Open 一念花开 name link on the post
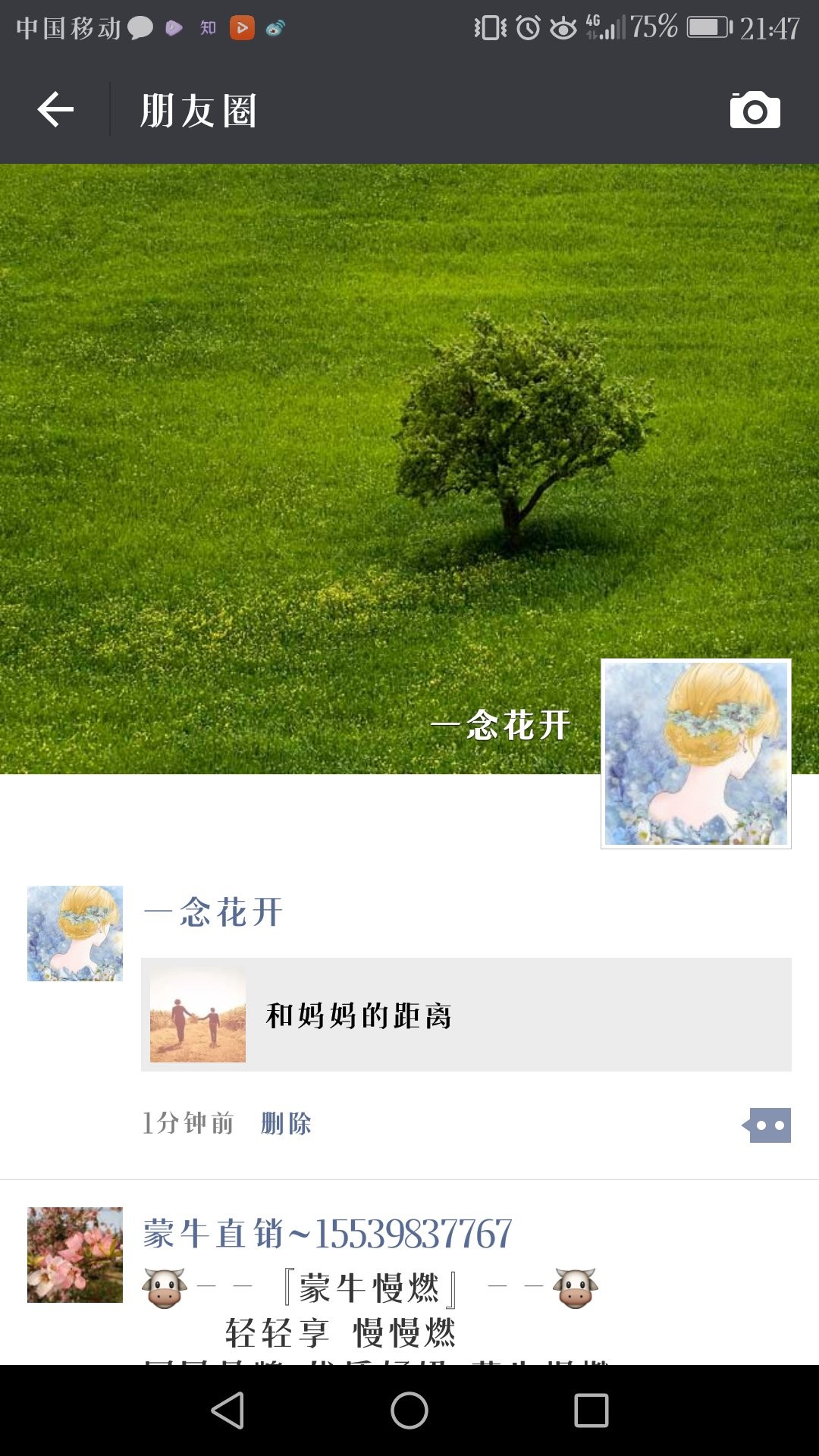Image resolution: width=819 pixels, height=1456 pixels. [x=214, y=912]
